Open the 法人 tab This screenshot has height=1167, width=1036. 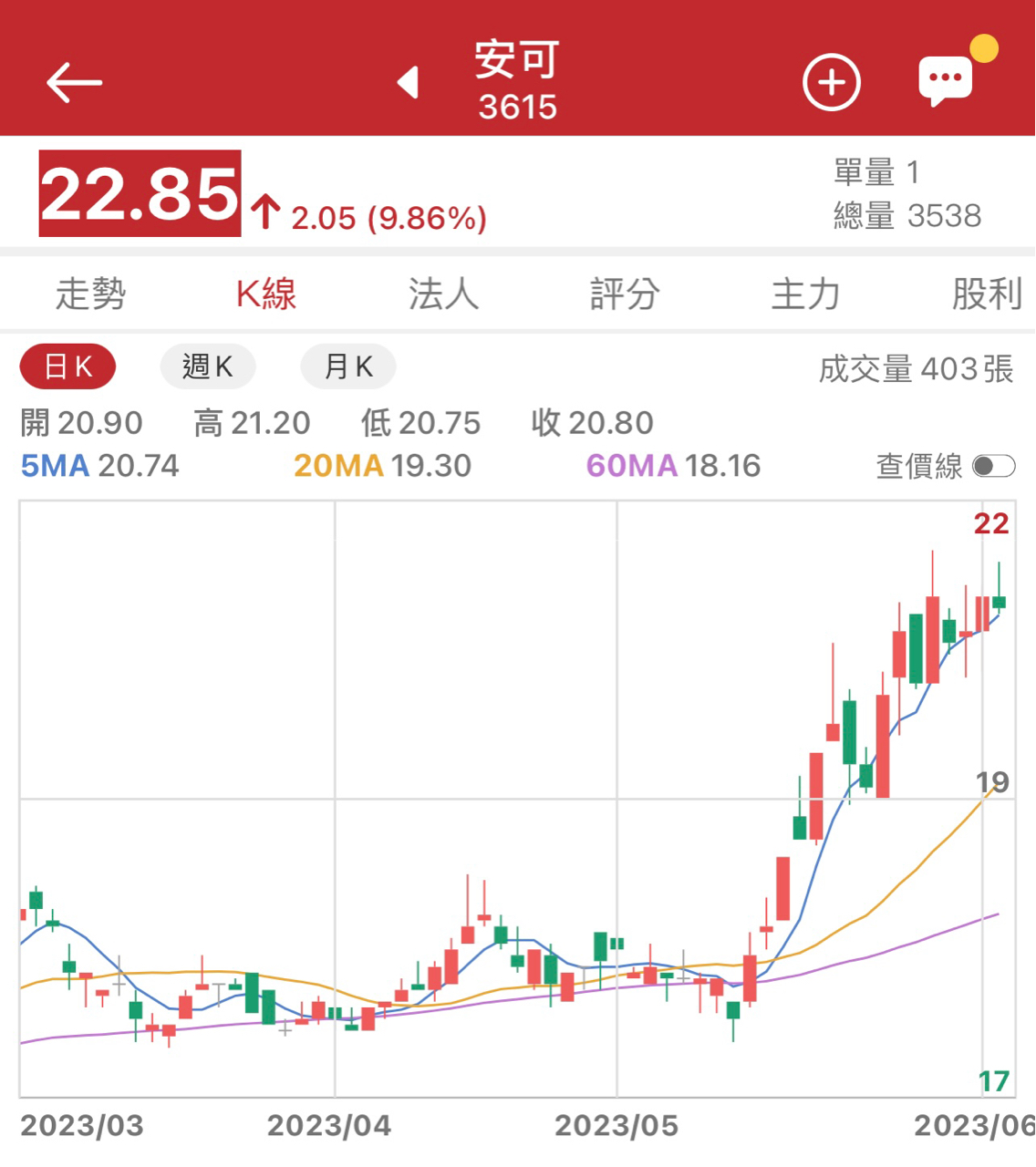click(x=443, y=294)
